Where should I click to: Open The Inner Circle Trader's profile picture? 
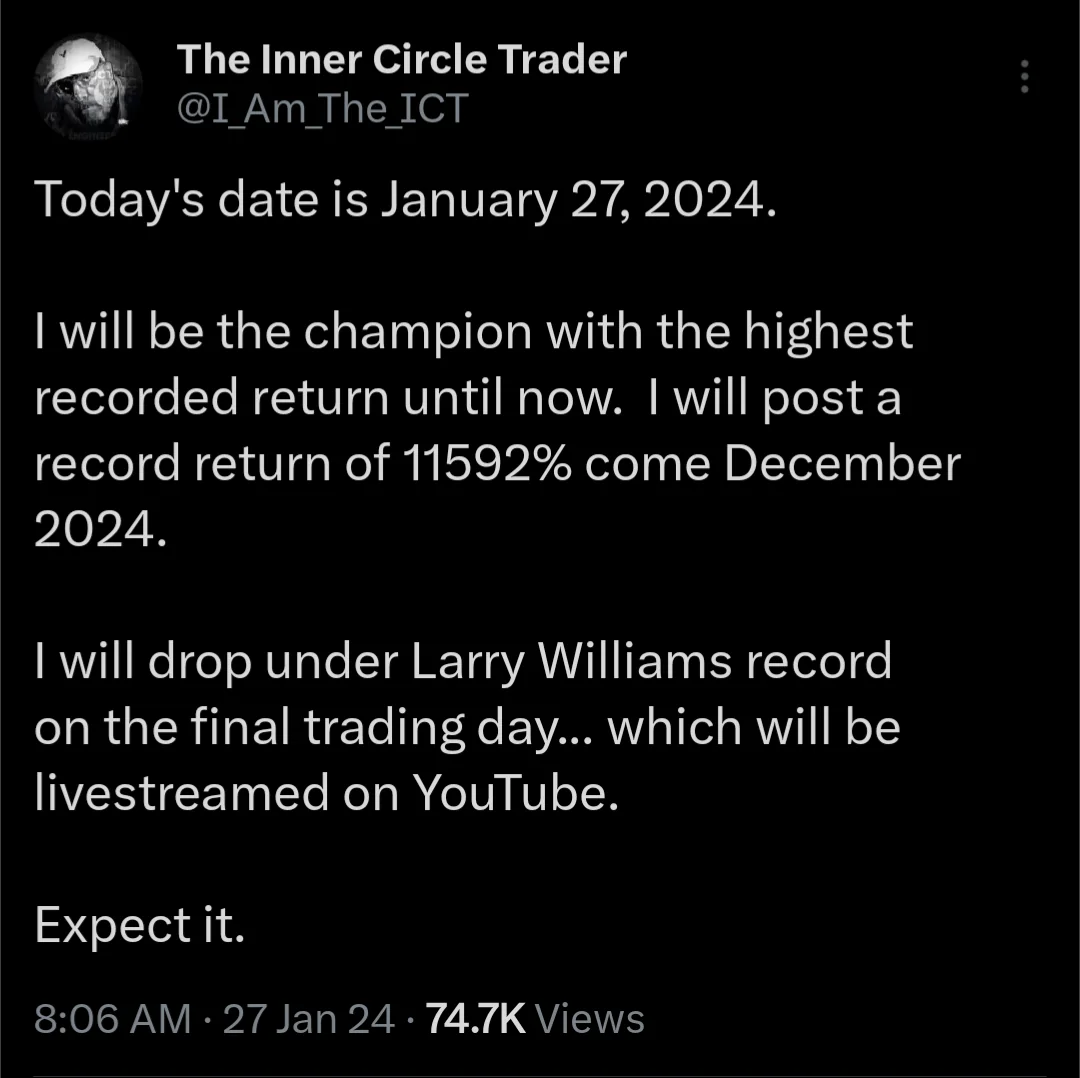click(x=88, y=85)
